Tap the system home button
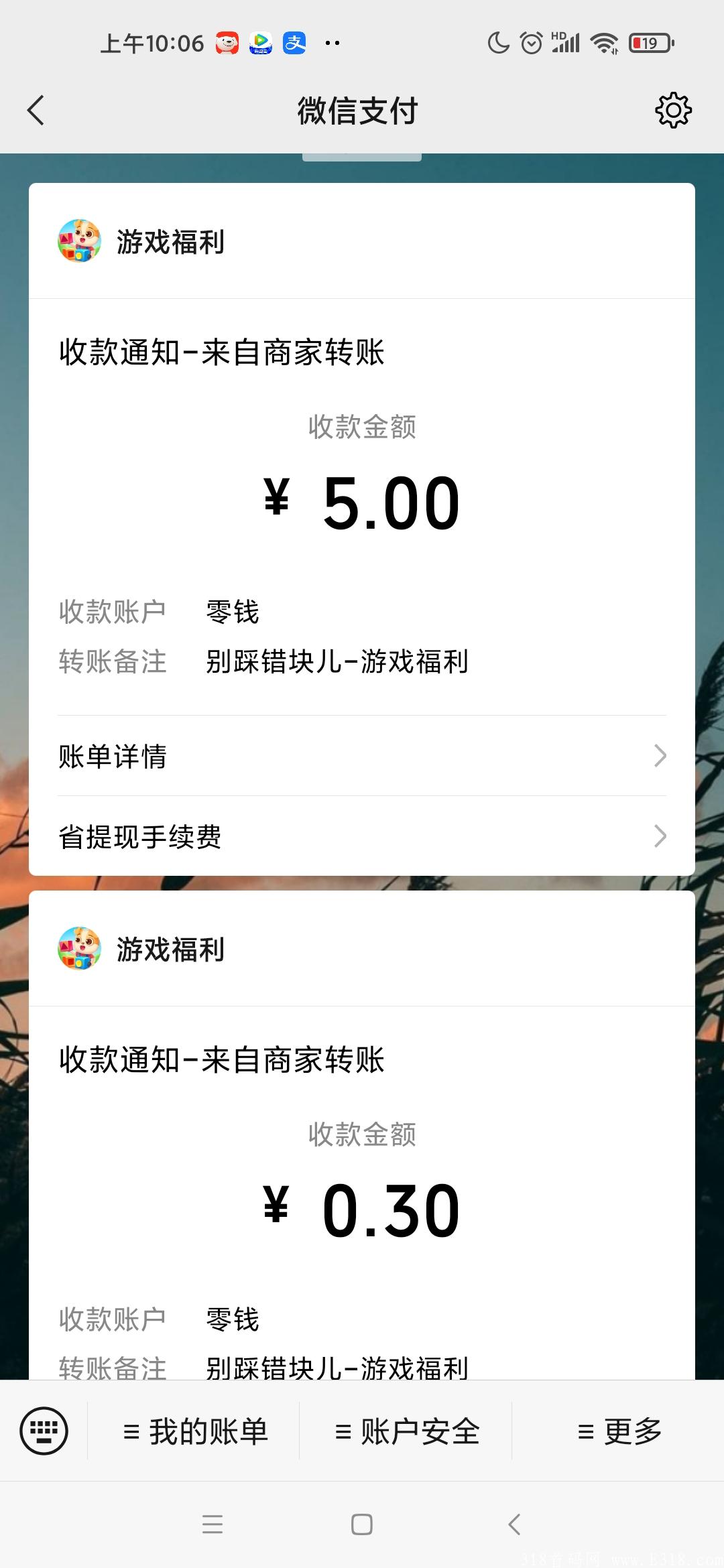The height and width of the screenshot is (1568, 724). [362, 1524]
